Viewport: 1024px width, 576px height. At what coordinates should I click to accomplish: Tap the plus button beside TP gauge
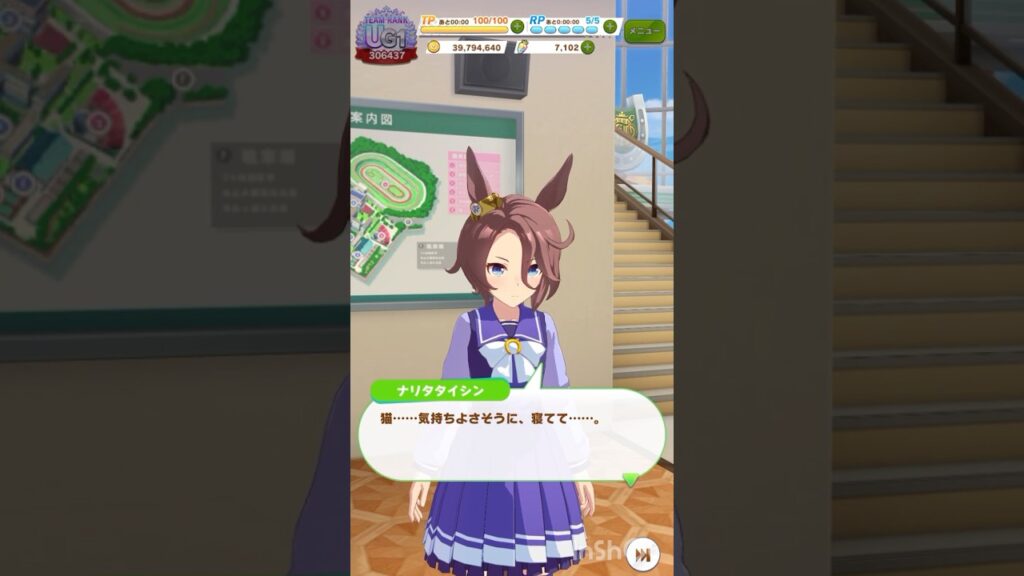(517, 26)
